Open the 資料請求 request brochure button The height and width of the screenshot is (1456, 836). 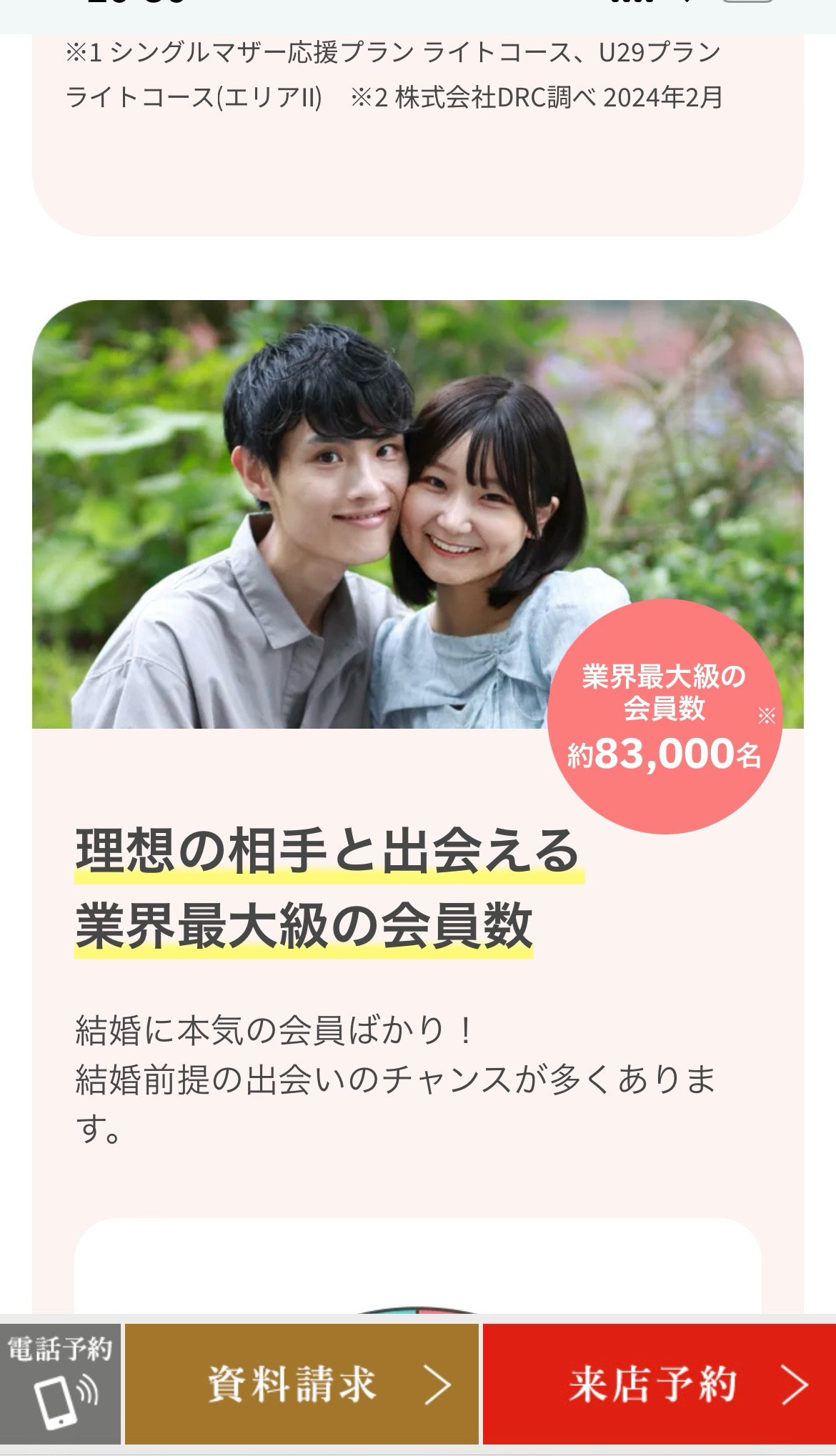302,1384
